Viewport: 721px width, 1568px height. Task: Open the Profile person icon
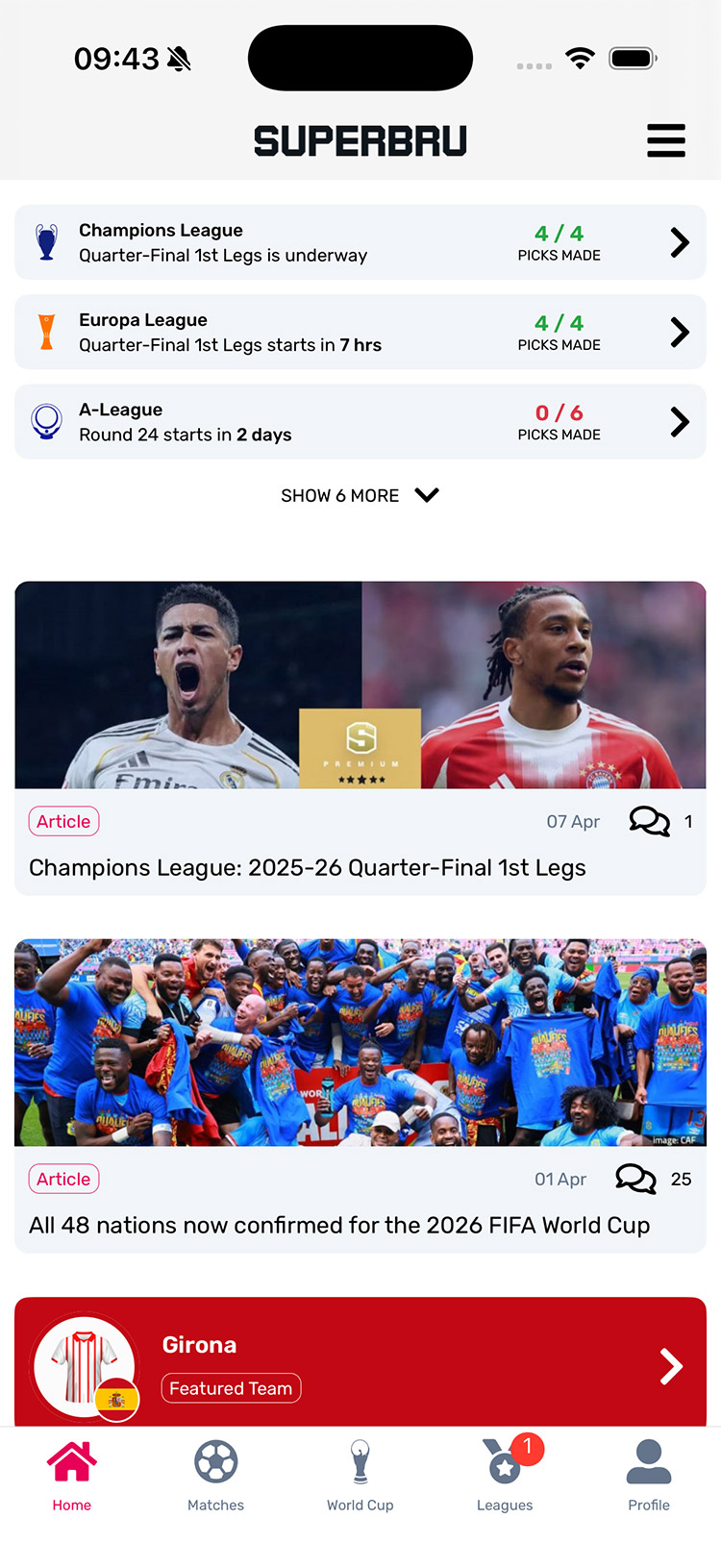649,1461
